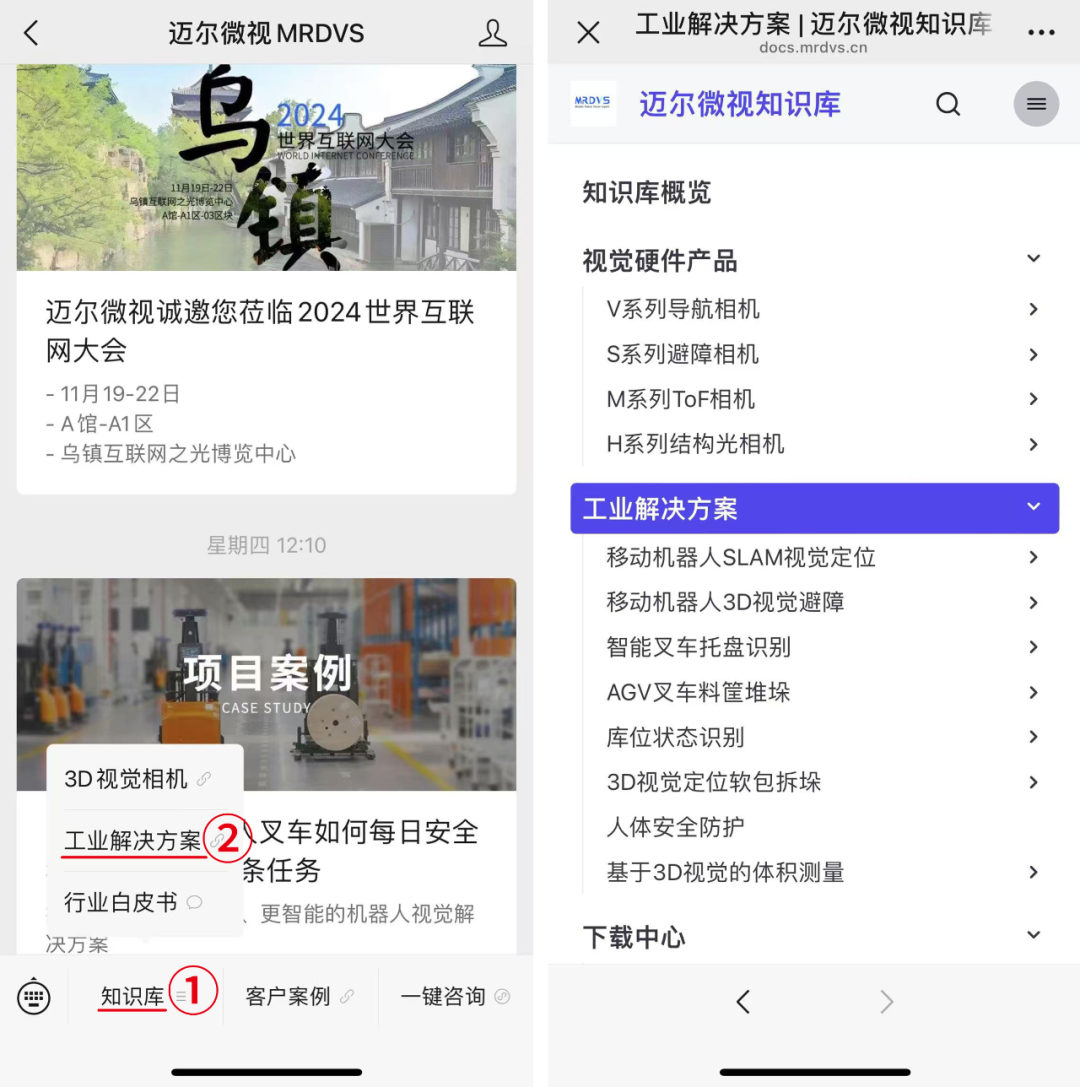The image size is (1080, 1087).
Task: Open the 客户案例 bottom menu
Action: [288, 996]
